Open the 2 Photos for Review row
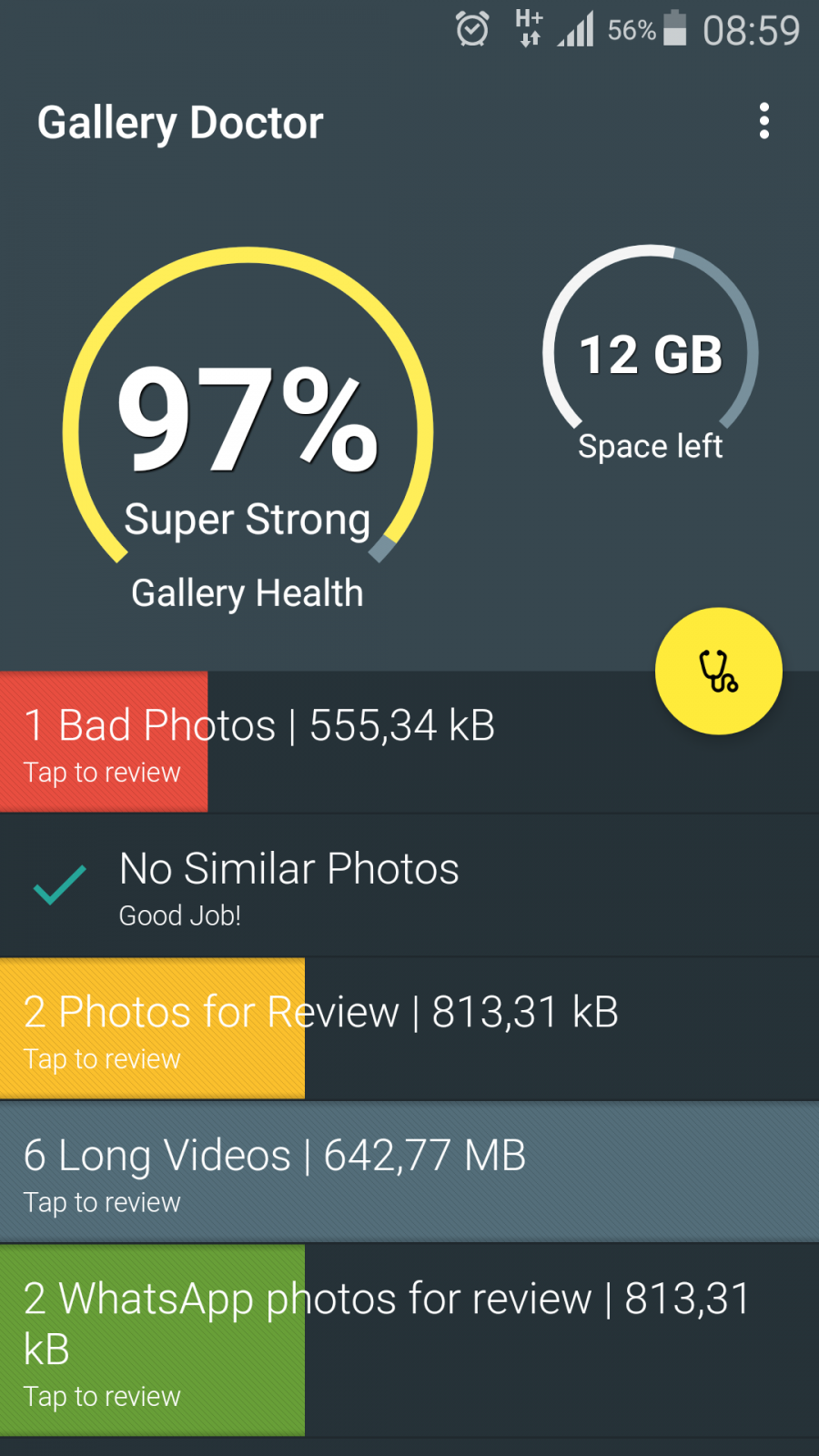819x1456 pixels. pos(409,1028)
